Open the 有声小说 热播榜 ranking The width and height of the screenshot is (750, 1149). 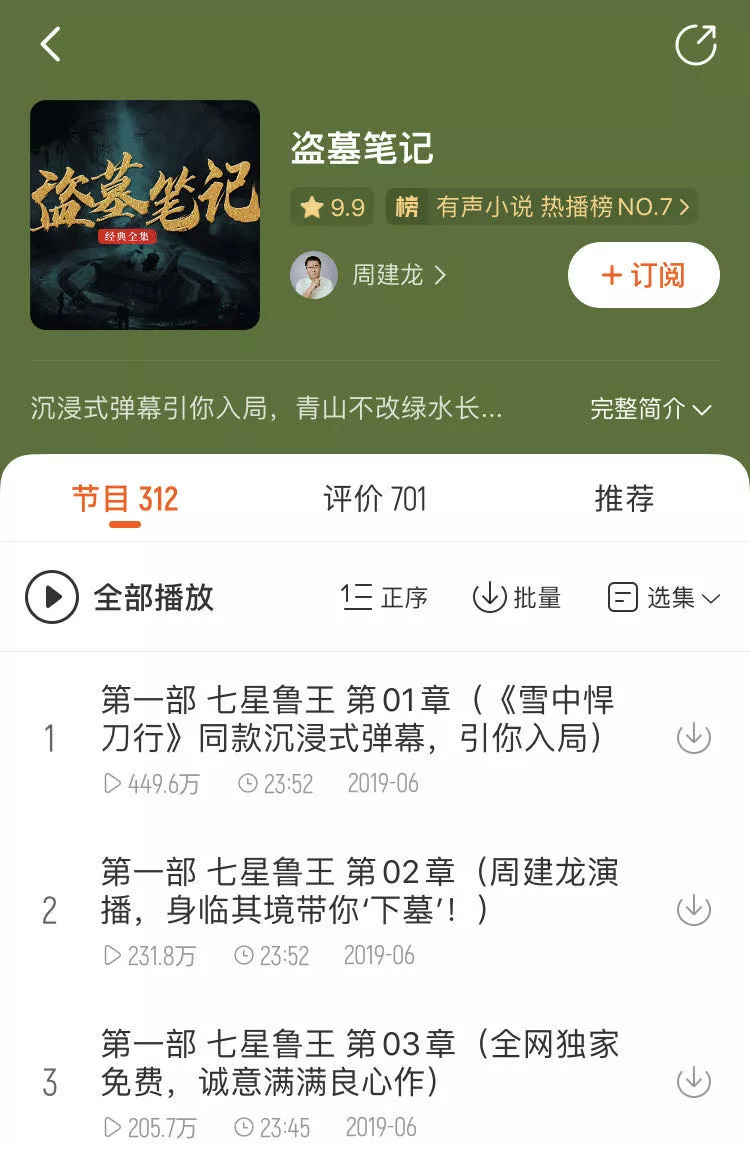tap(541, 207)
